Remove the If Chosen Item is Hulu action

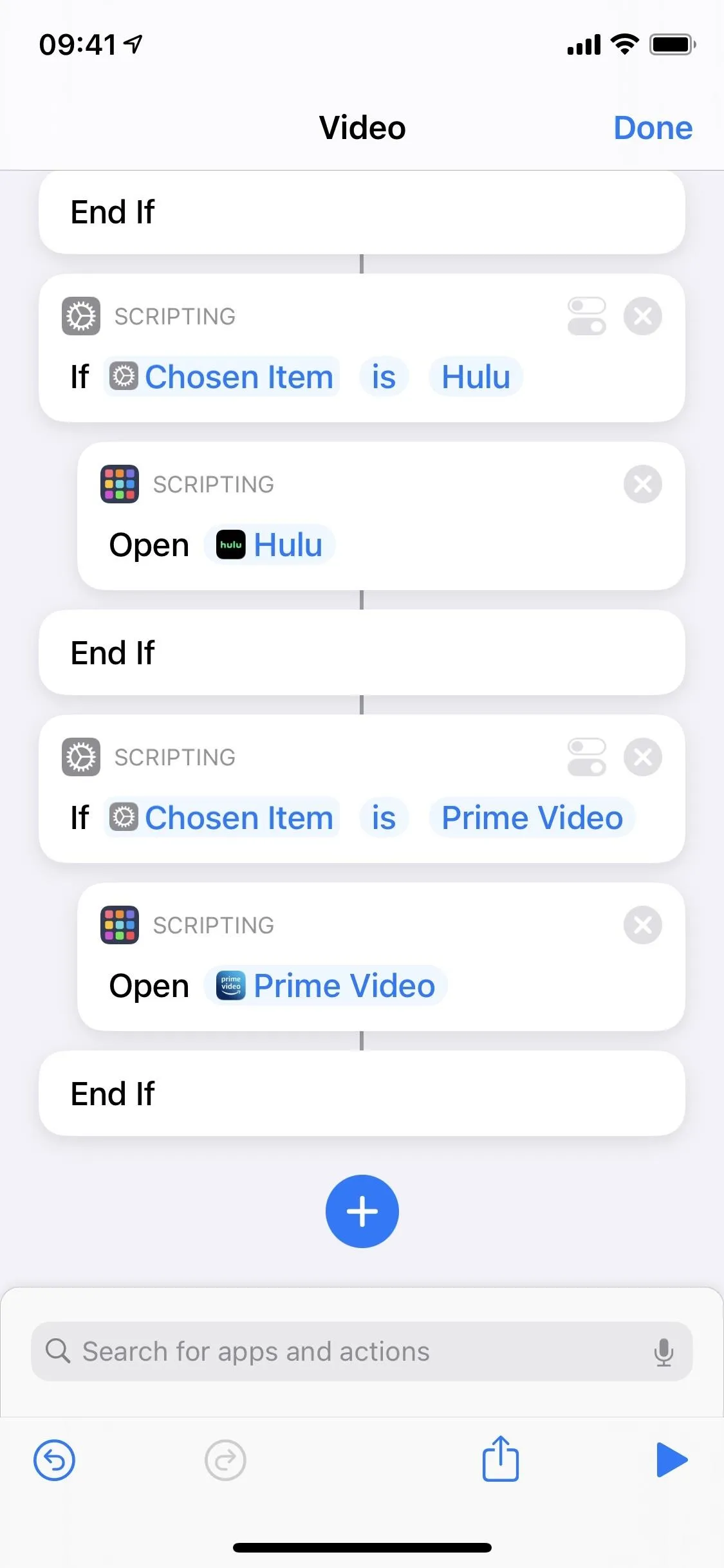[x=642, y=316]
